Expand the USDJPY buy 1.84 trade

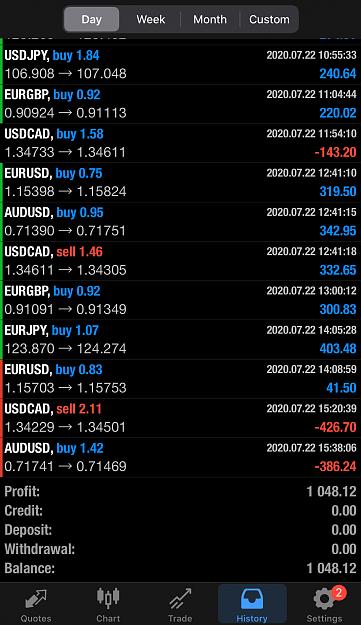[180, 65]
